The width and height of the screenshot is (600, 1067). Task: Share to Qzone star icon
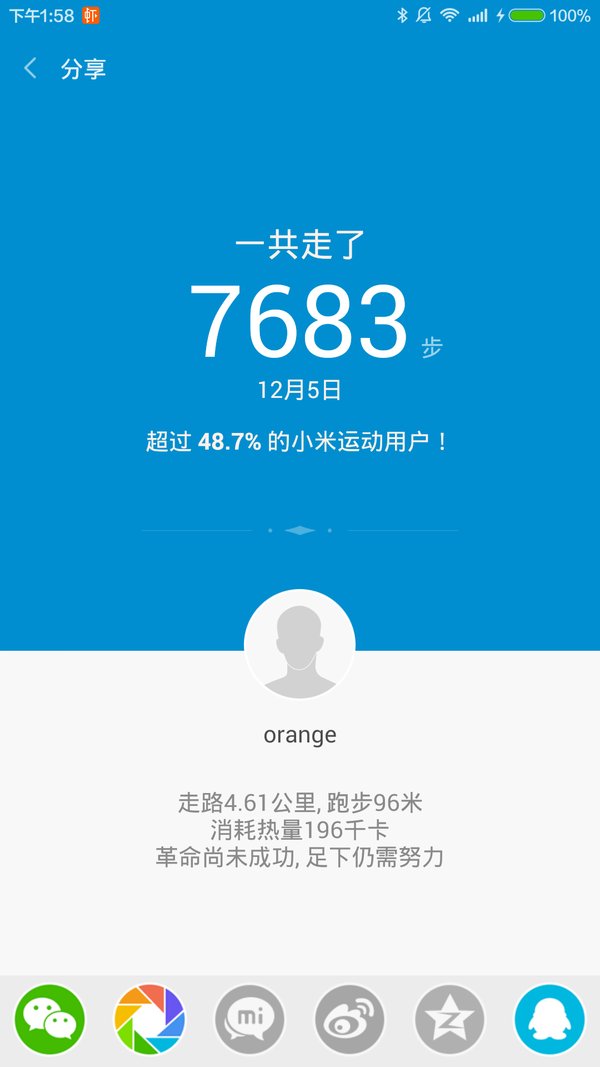(450, 1019)
